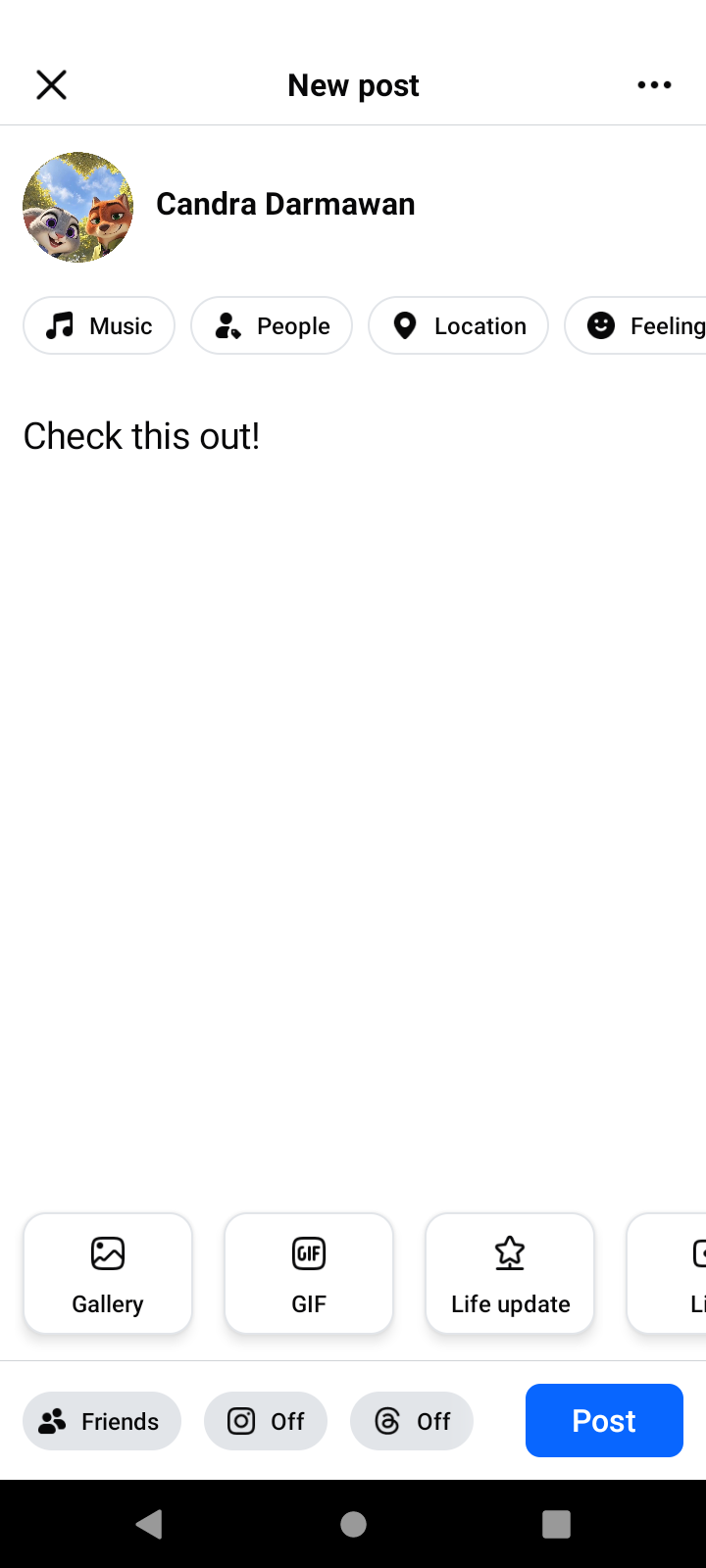Add a Location to the post

(458, 325)
